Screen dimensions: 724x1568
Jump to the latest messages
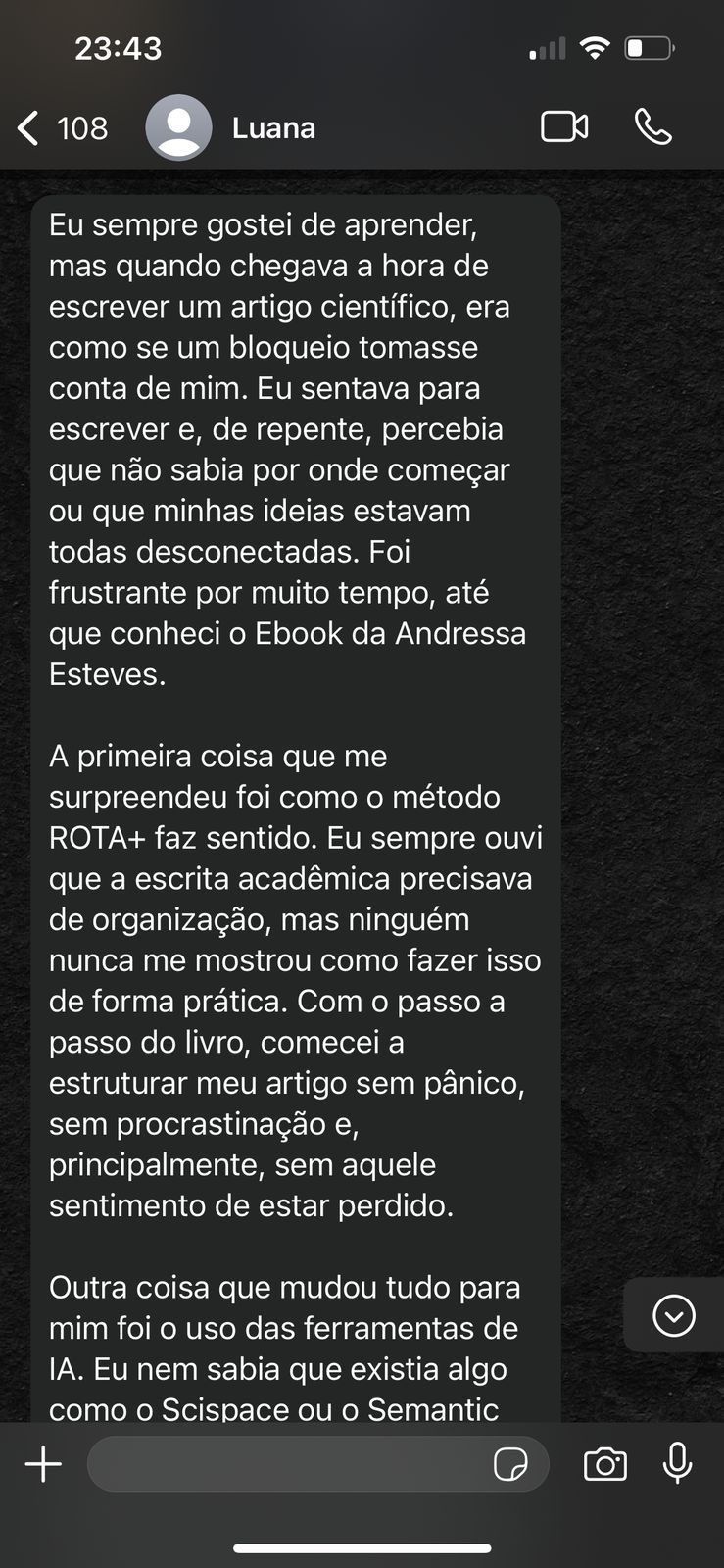coord(673,1315)
